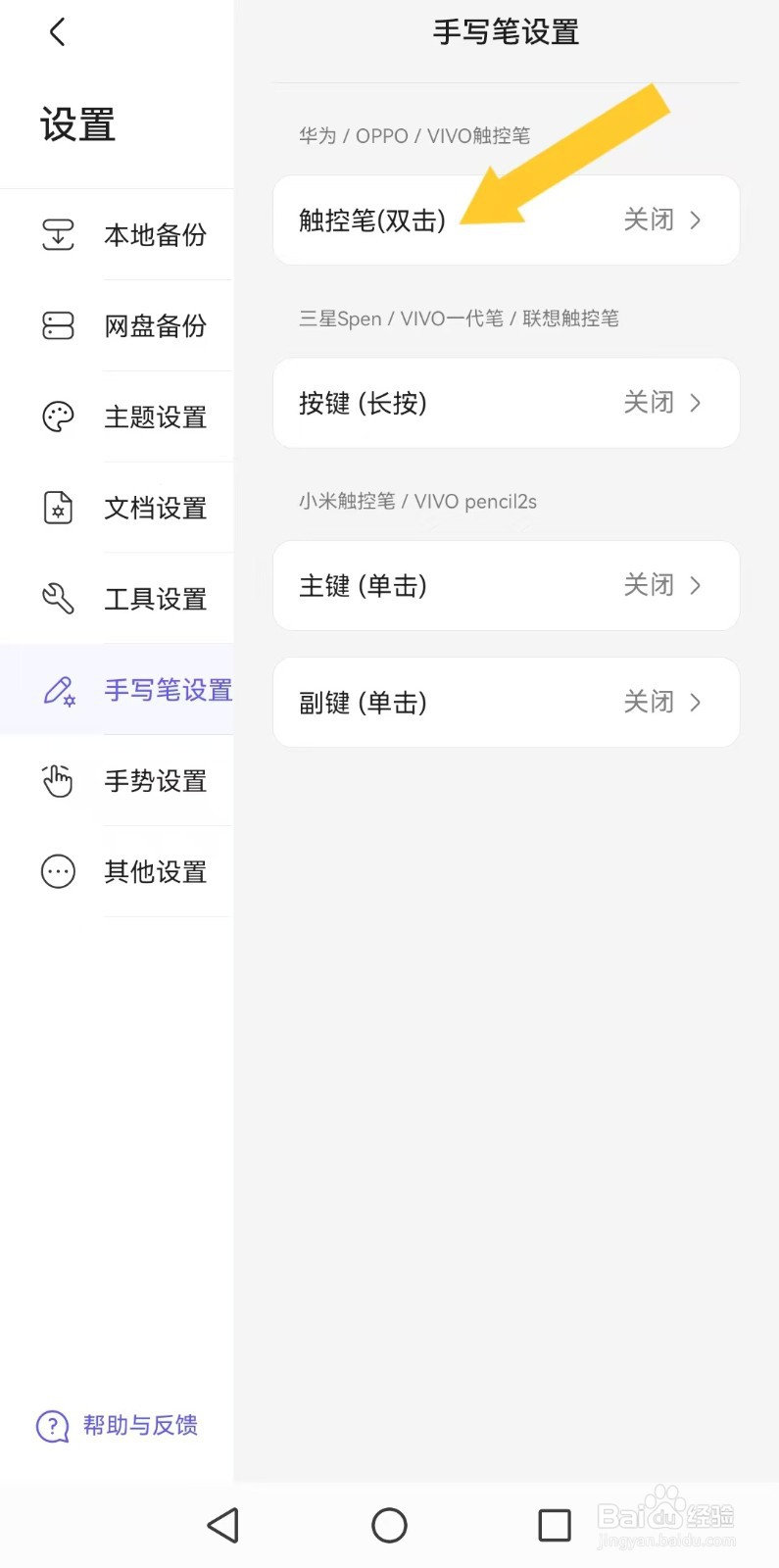The image size is (779, 1568).
Task: Open 网盘备份 cloud backup via its drive icon
Action: point(58,325)
